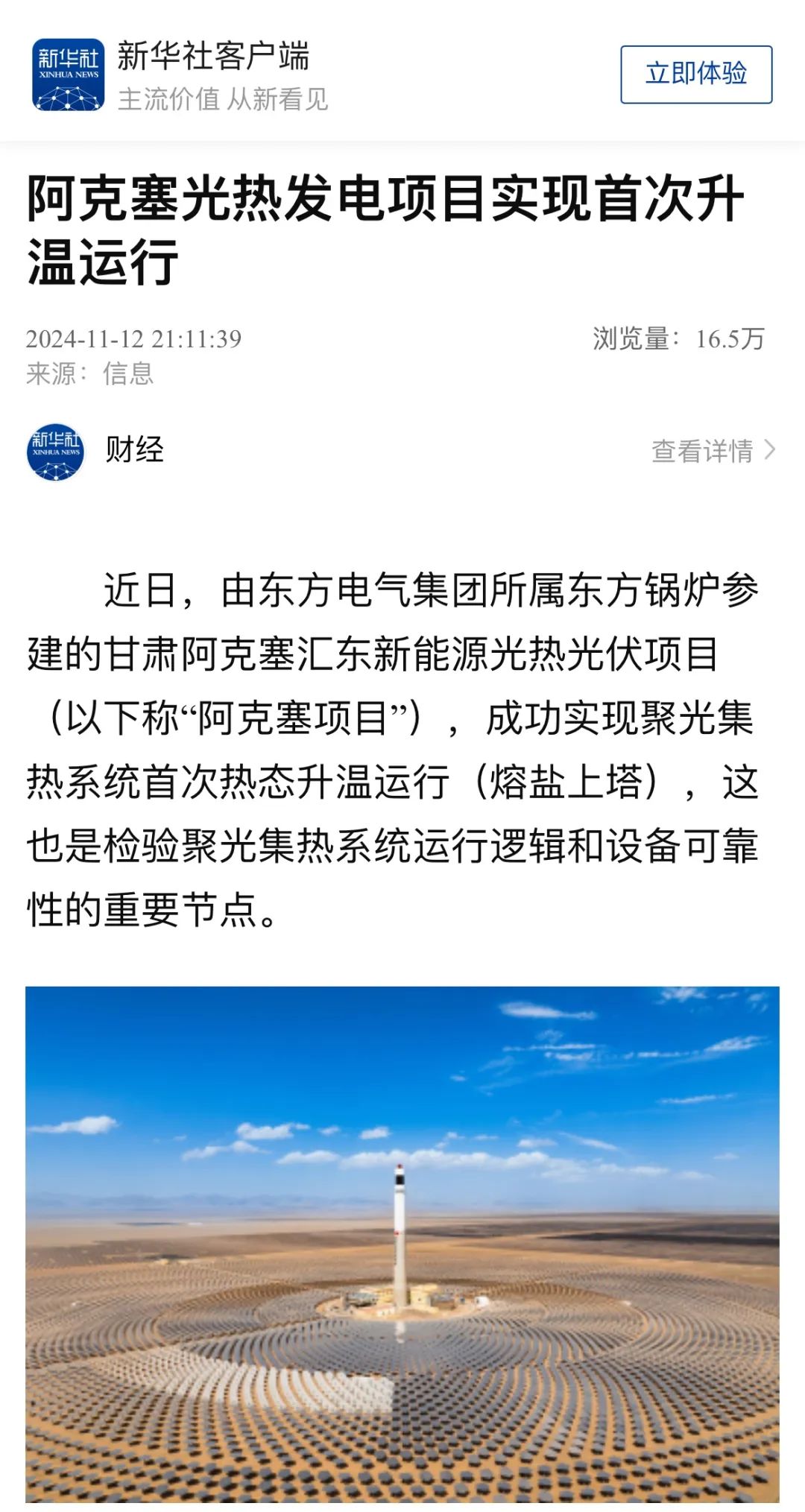Open the 新华社客户端 app banner
Image resolution: width=805 pixels, height=1512 pixels.
tap(180, 75)
